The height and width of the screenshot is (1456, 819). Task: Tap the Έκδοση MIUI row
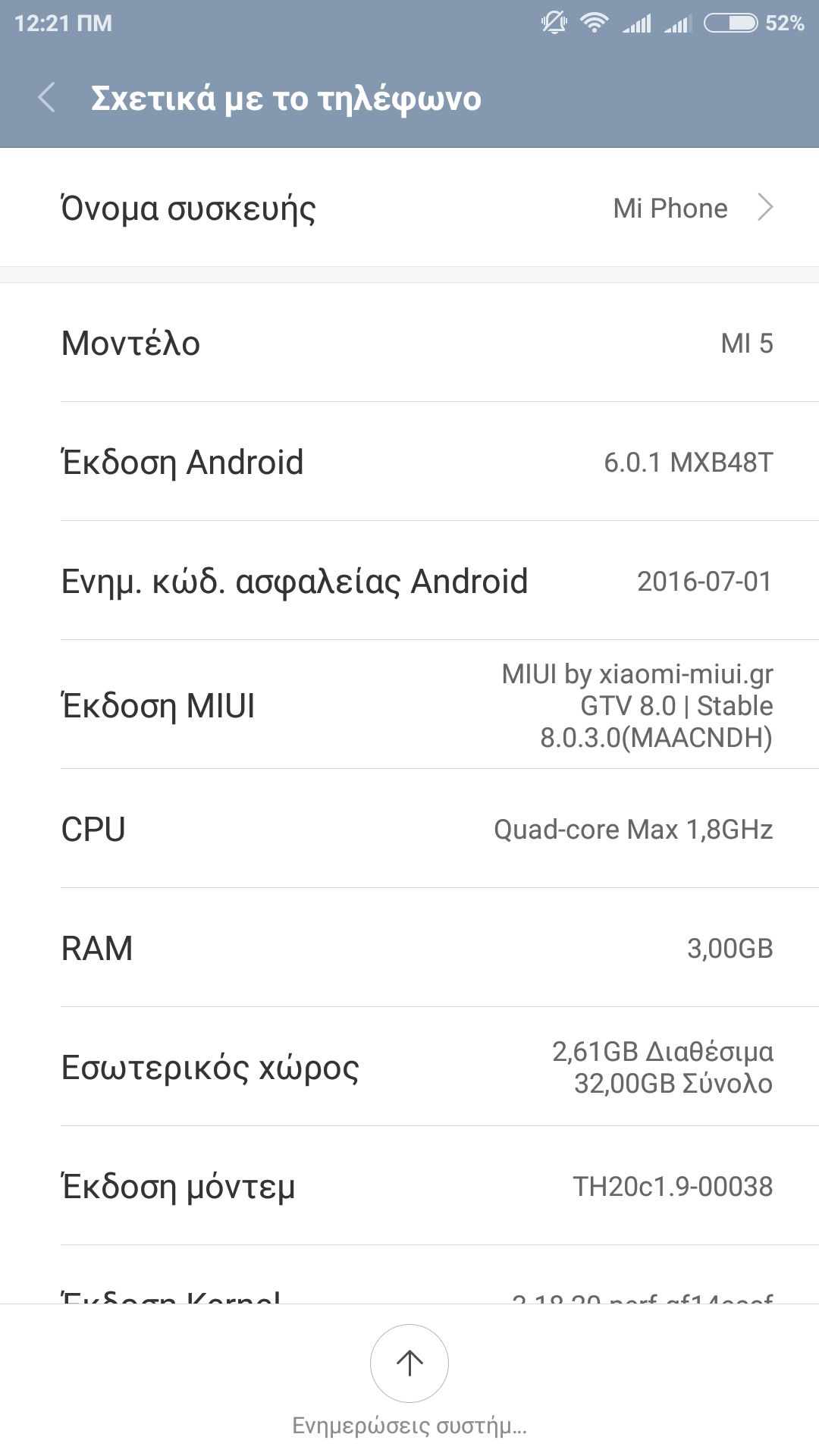pyautogui.click(x=409, y=705)
